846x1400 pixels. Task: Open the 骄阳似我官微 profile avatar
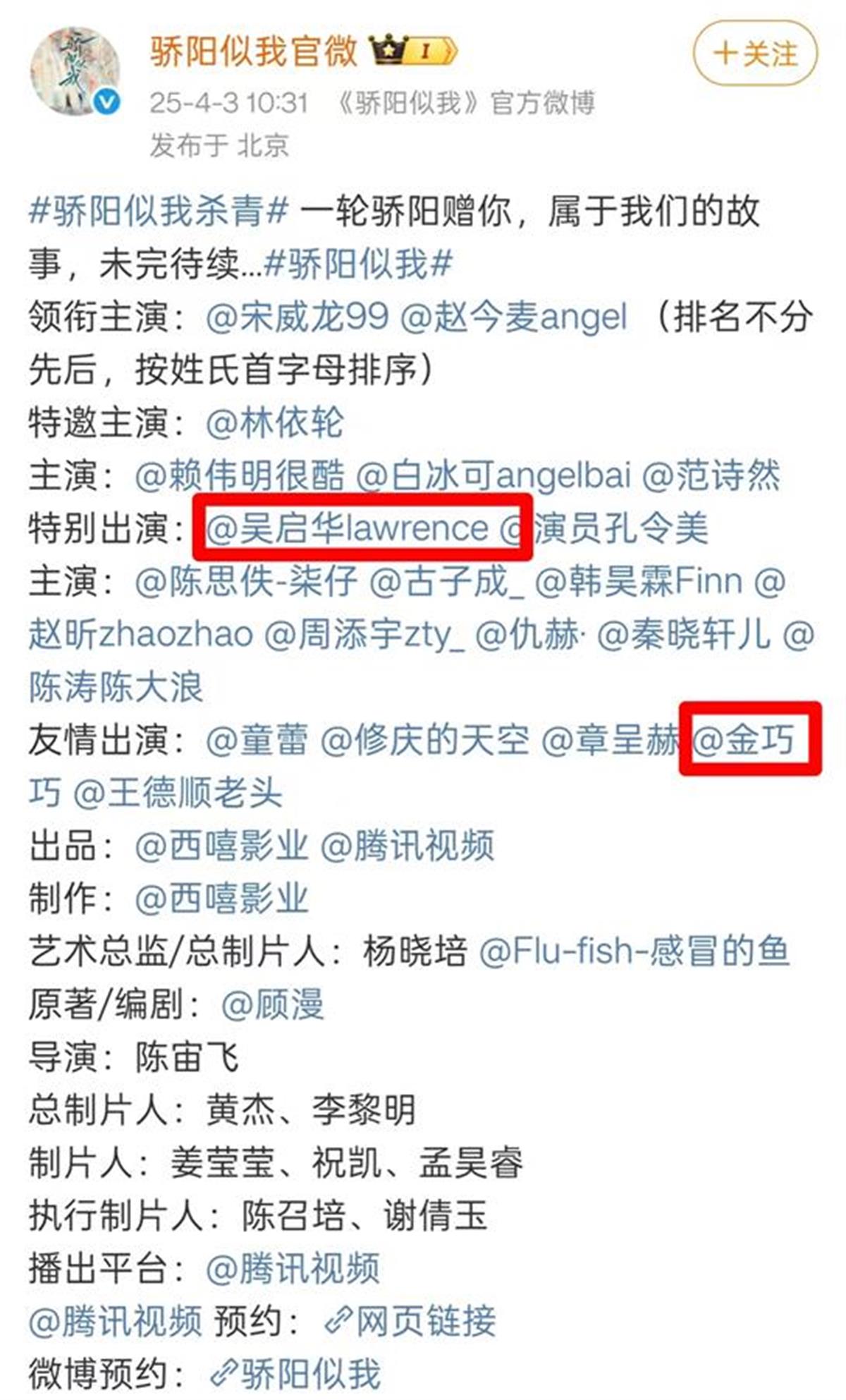coord(74,72)
